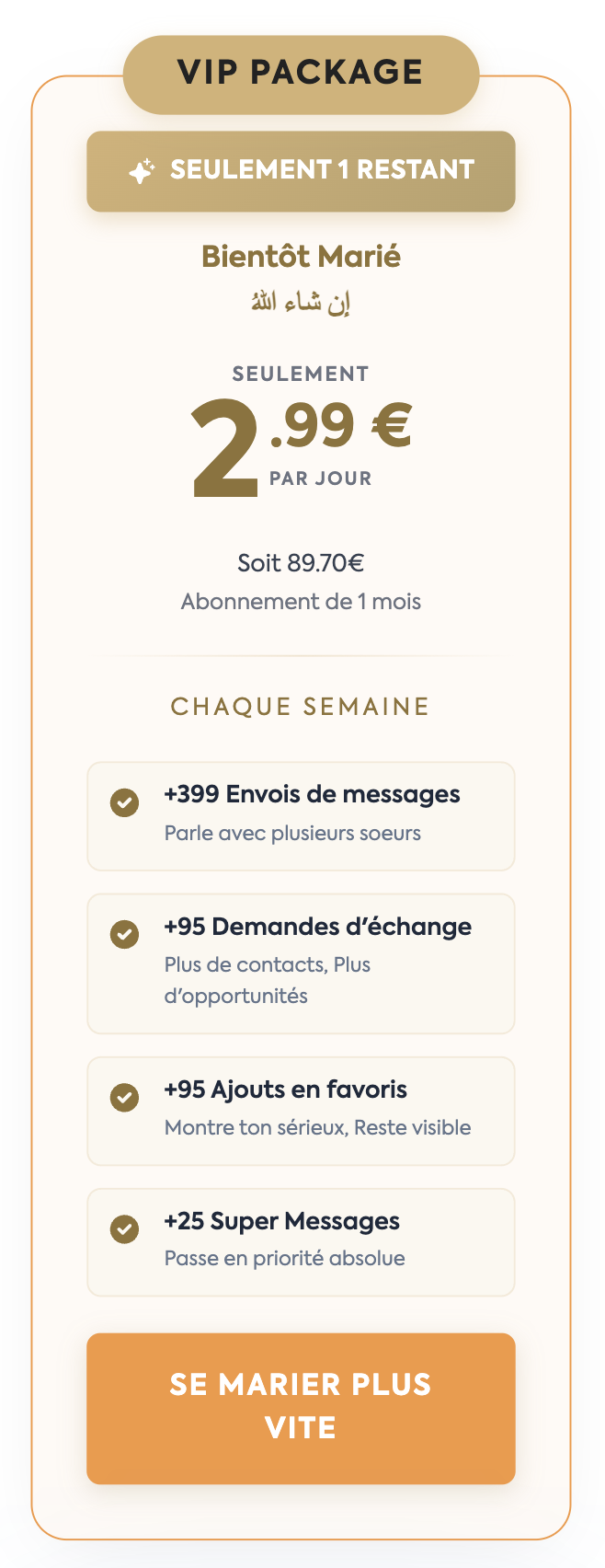Tap the Se marier plus vite button

pos(301,1407)
